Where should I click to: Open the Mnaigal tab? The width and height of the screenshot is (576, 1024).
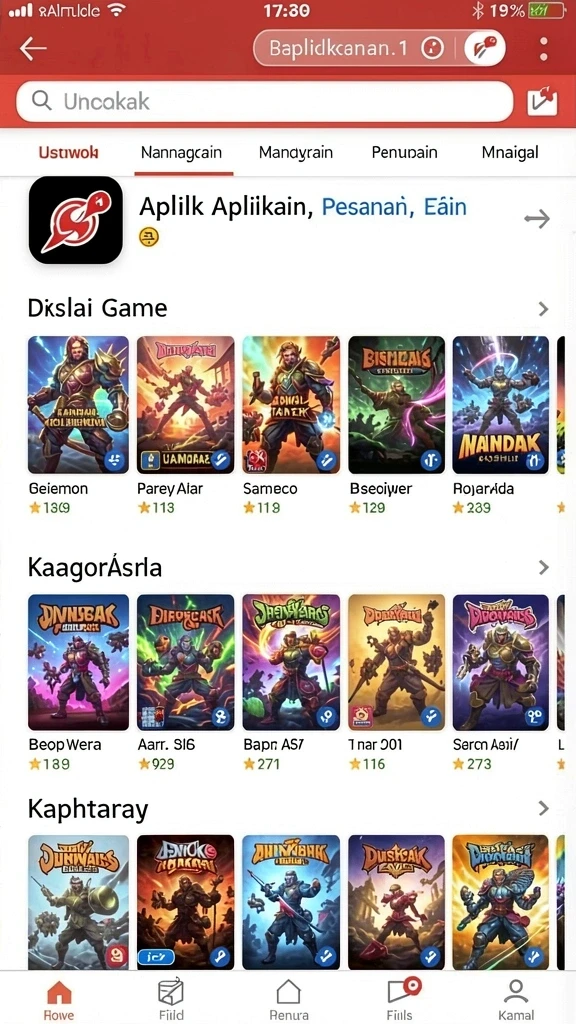click(x=510, y=153)
